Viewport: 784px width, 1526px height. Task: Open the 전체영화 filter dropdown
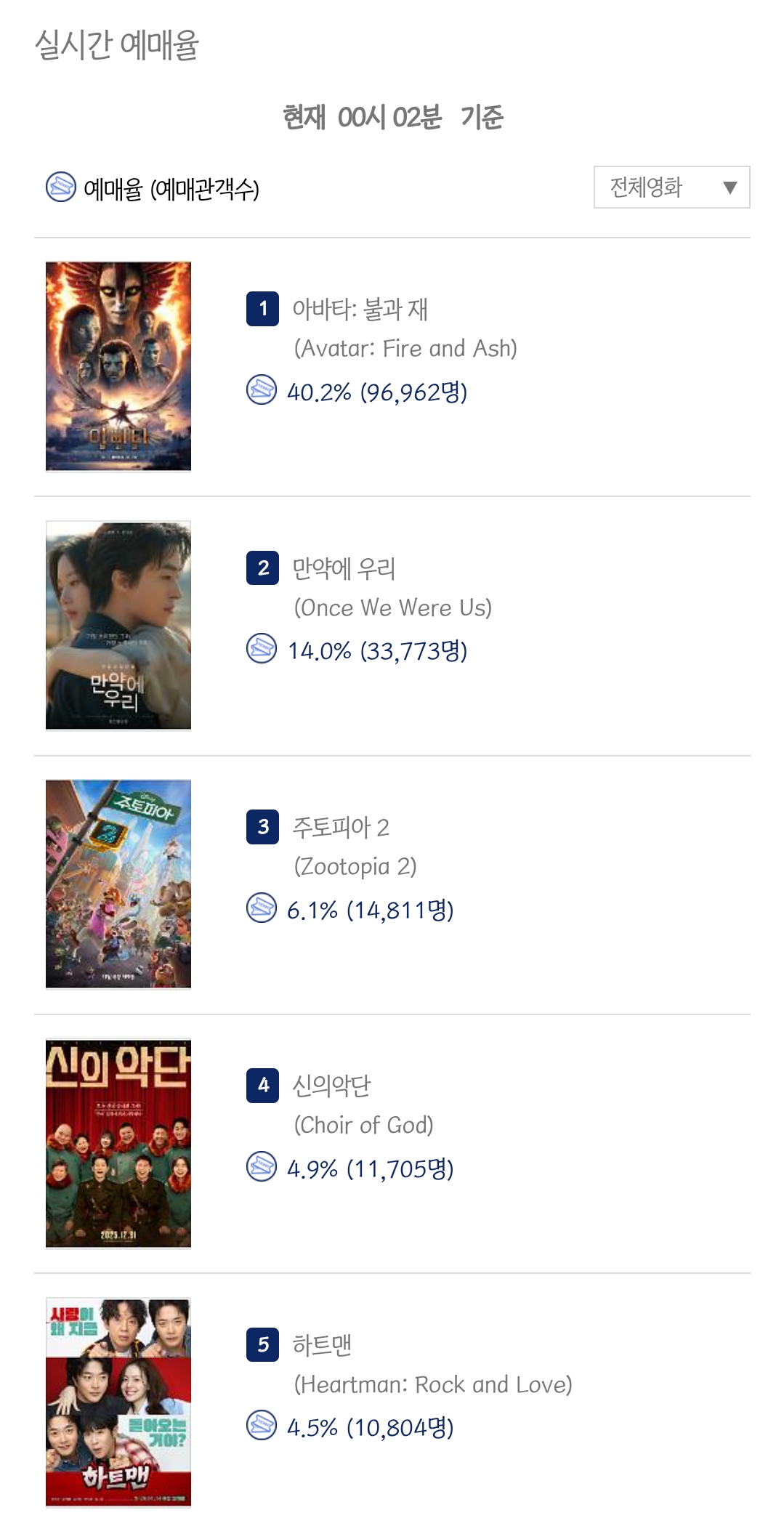671,187
